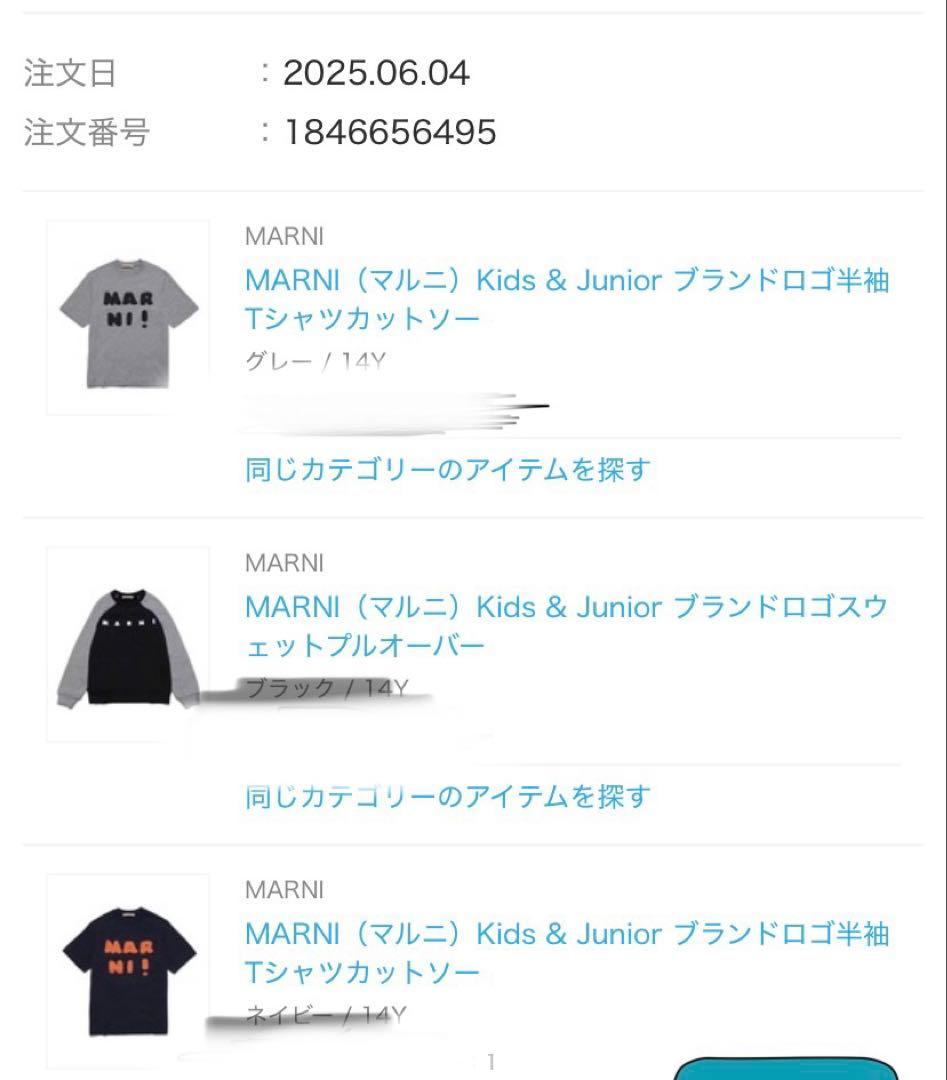947x1080 pixels.
Task: Open the navy MARNI logo T-shirt title link
Action: (x=566, y=952)
